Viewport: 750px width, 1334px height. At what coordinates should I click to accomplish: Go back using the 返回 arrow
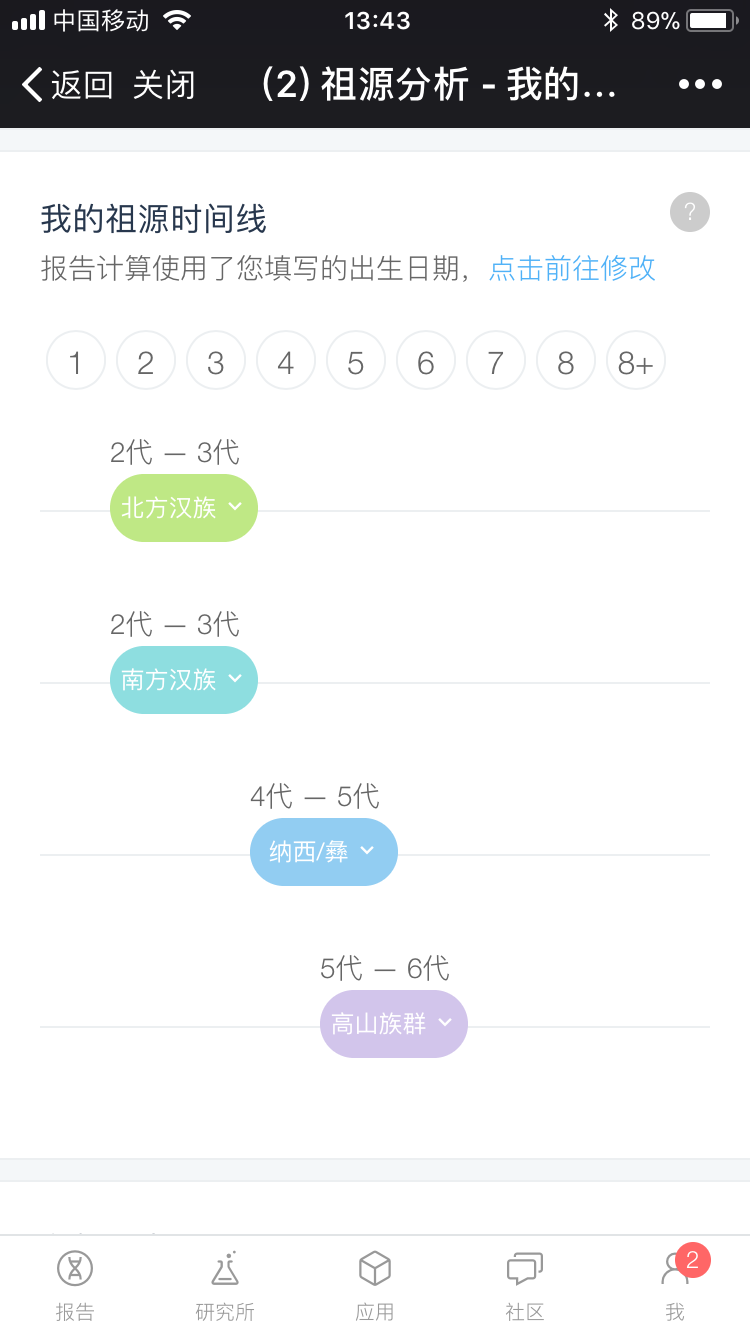67,85
